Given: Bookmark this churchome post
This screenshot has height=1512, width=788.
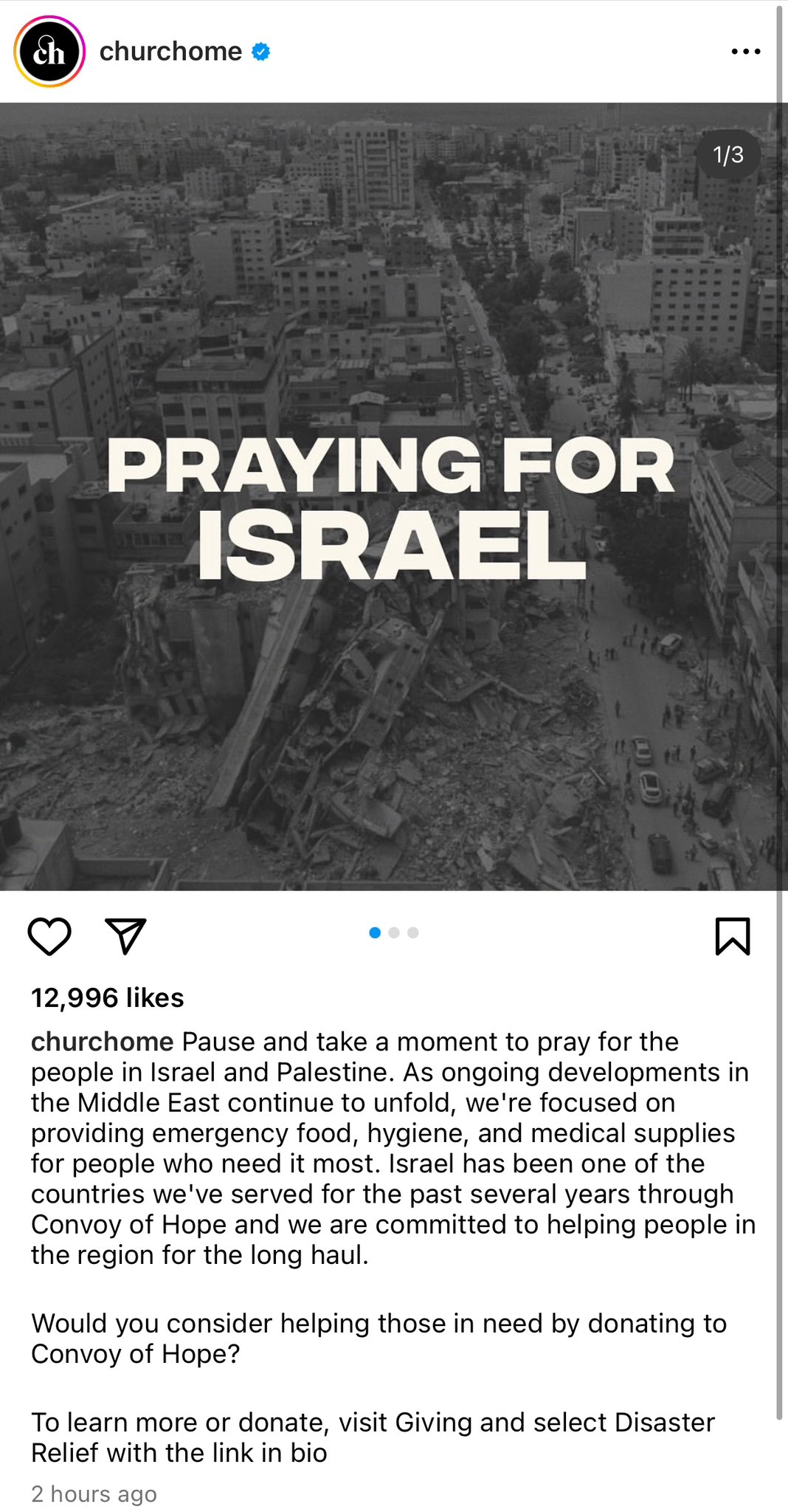Looking at the screenshot, I should tap(732, 936).
